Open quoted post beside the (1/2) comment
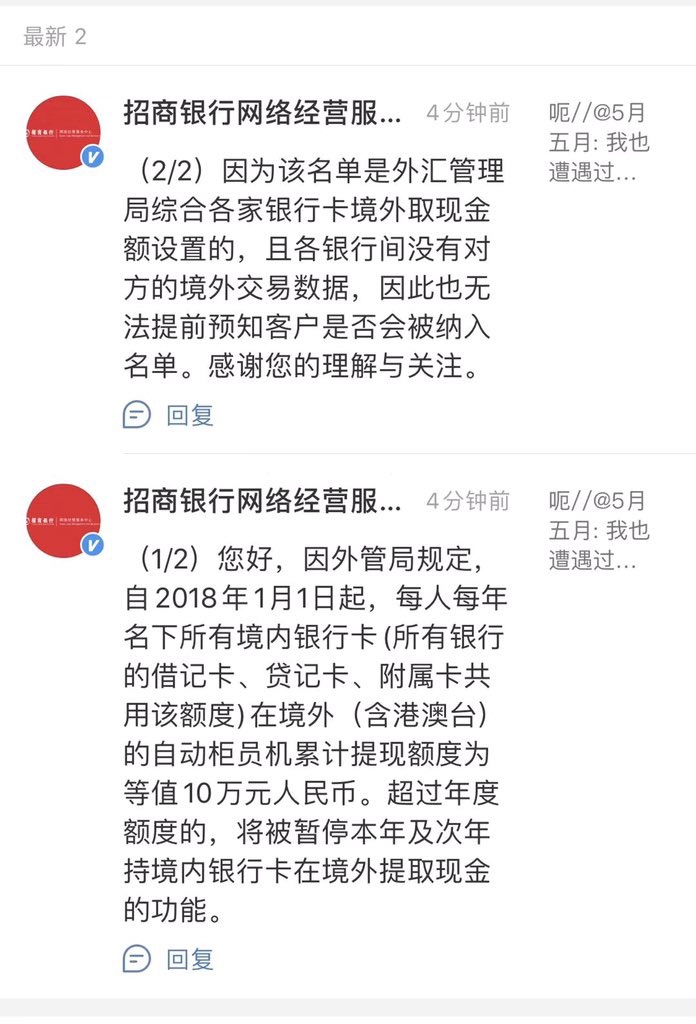 pos(598,530)
